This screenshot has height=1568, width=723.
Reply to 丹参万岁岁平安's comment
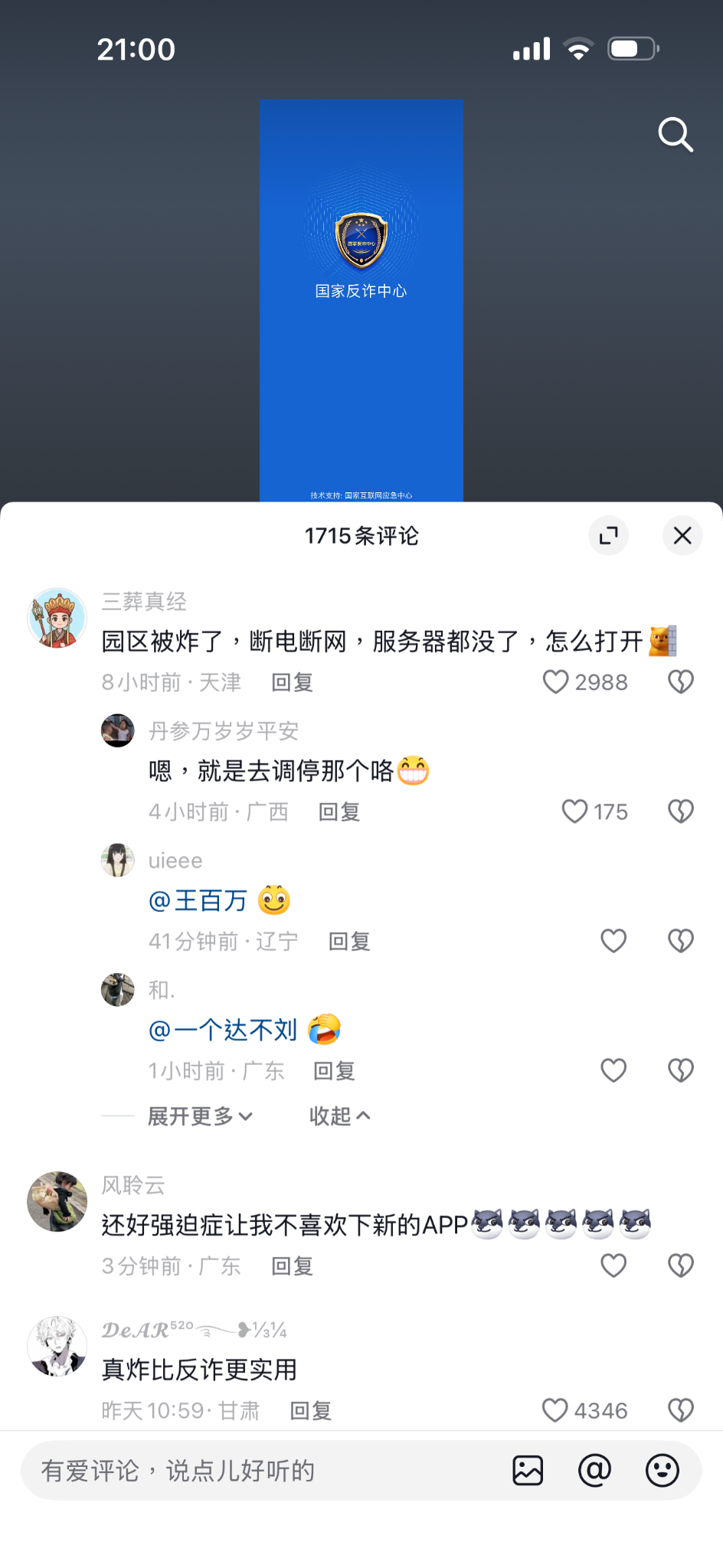pyautogui.click(x=339, y=812)
